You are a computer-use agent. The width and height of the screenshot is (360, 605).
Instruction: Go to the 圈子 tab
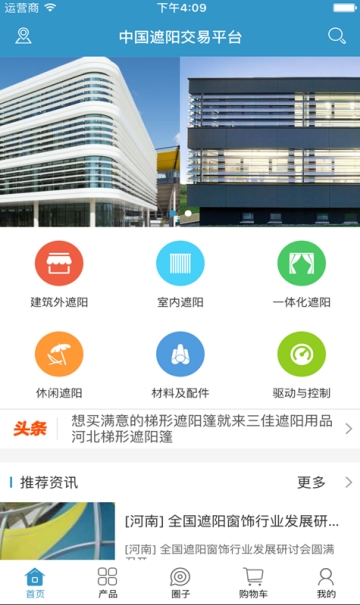click(180, 583)
